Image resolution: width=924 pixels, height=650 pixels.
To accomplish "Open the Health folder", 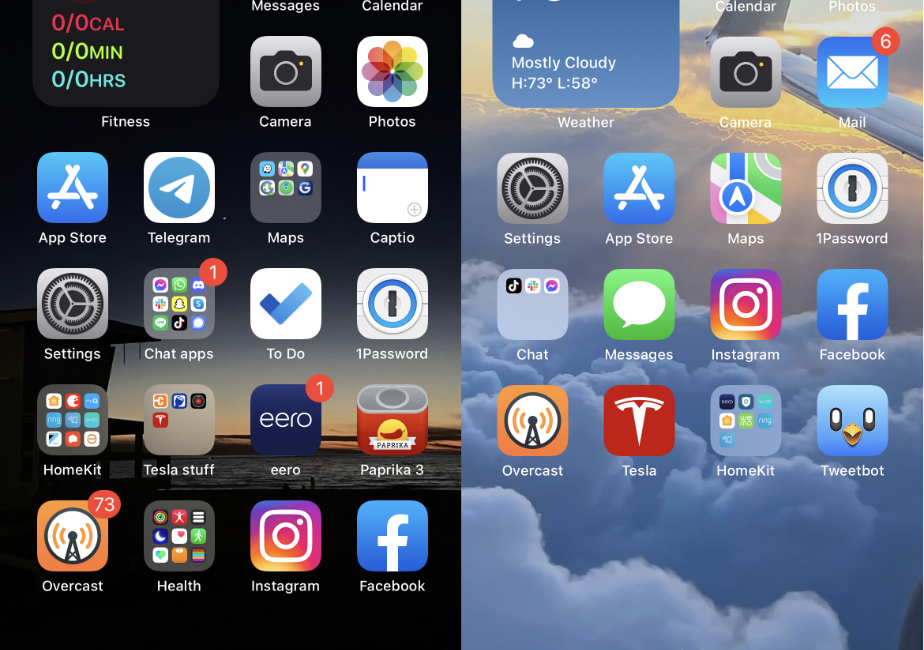I will (179, 536).
